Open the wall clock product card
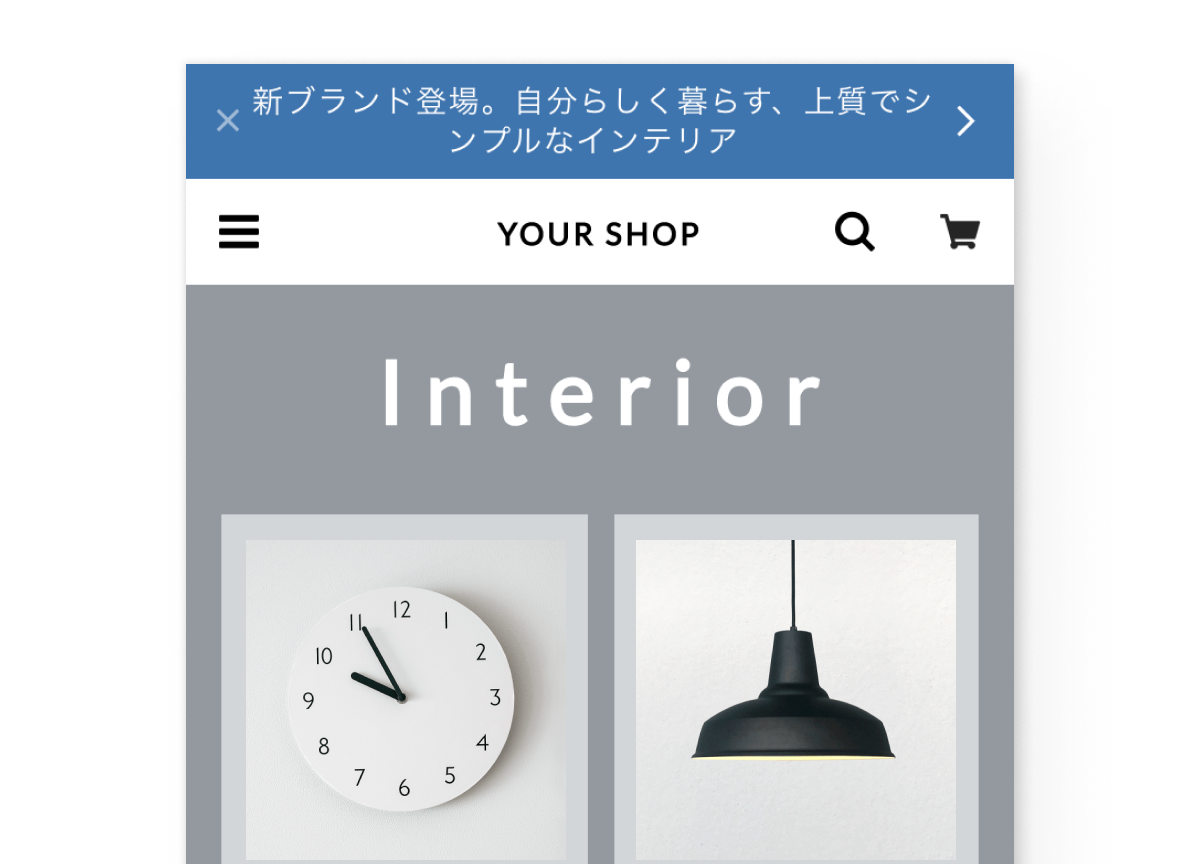Screen dimensions: 1200x864 pos(404,690)
